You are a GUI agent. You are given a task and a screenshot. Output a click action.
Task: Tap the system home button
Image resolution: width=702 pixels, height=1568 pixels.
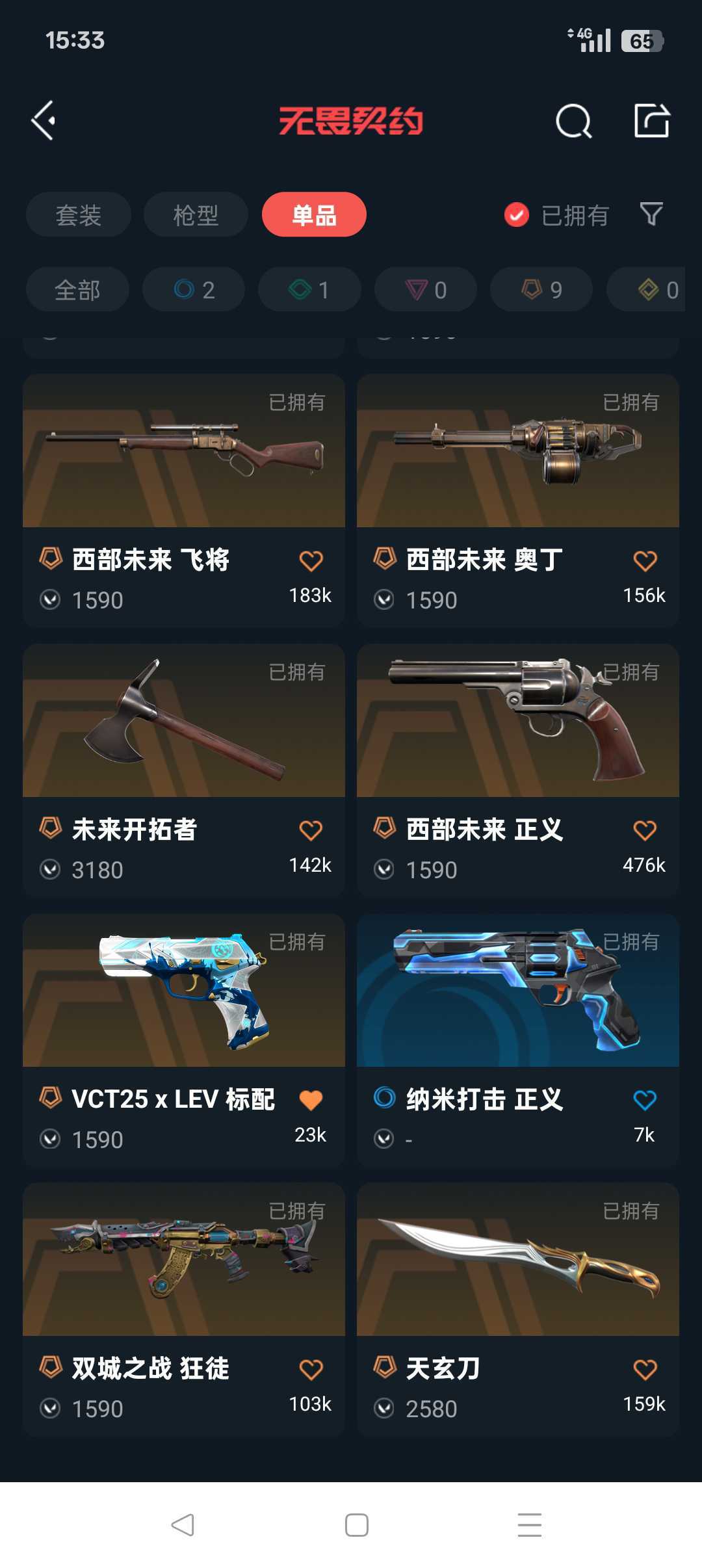[357, 1525]
